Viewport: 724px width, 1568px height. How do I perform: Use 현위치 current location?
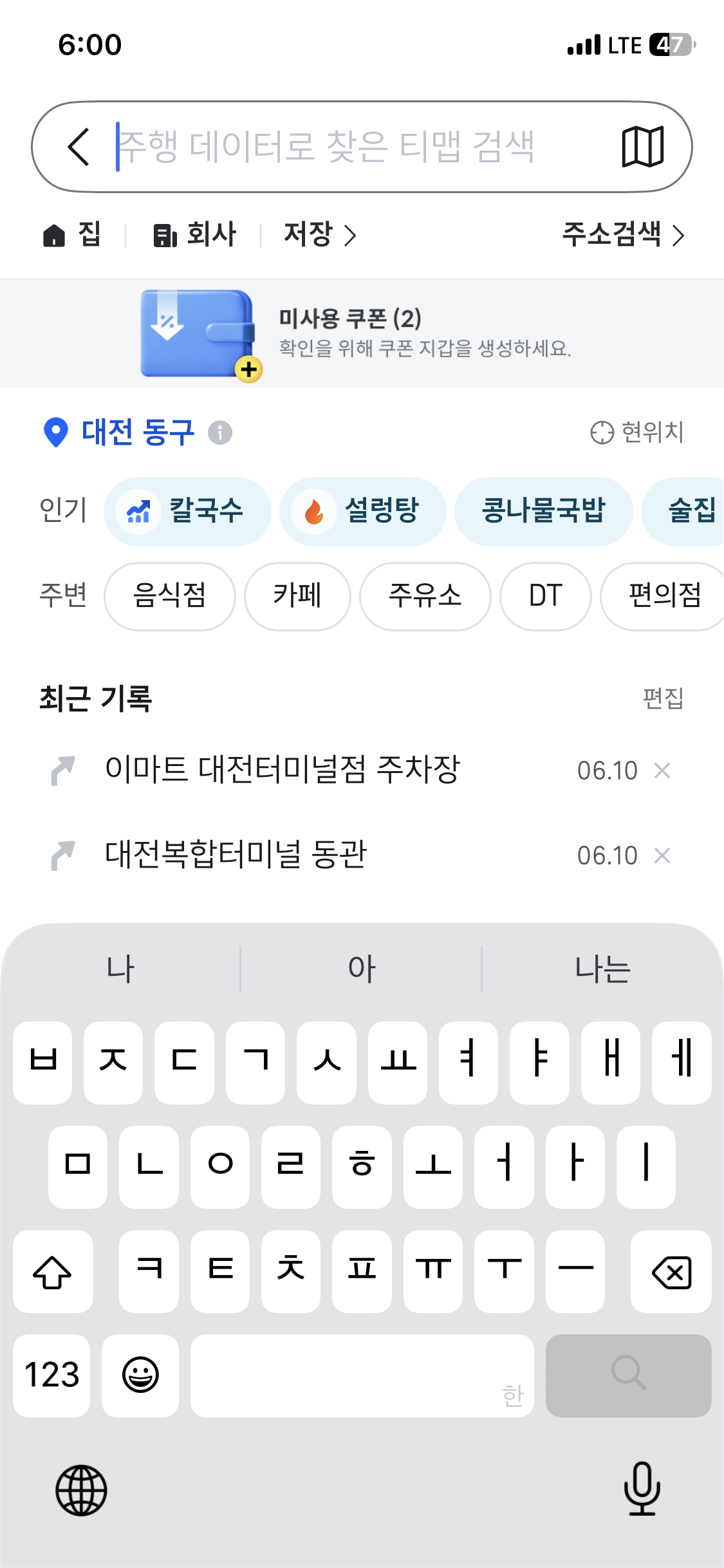pos(636,432)
